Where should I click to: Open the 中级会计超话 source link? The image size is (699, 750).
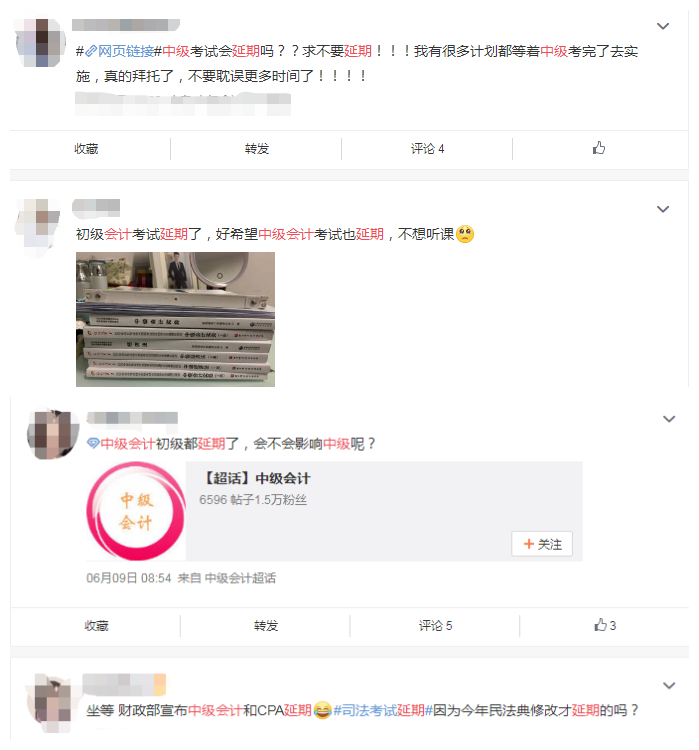tap(240, 578)
